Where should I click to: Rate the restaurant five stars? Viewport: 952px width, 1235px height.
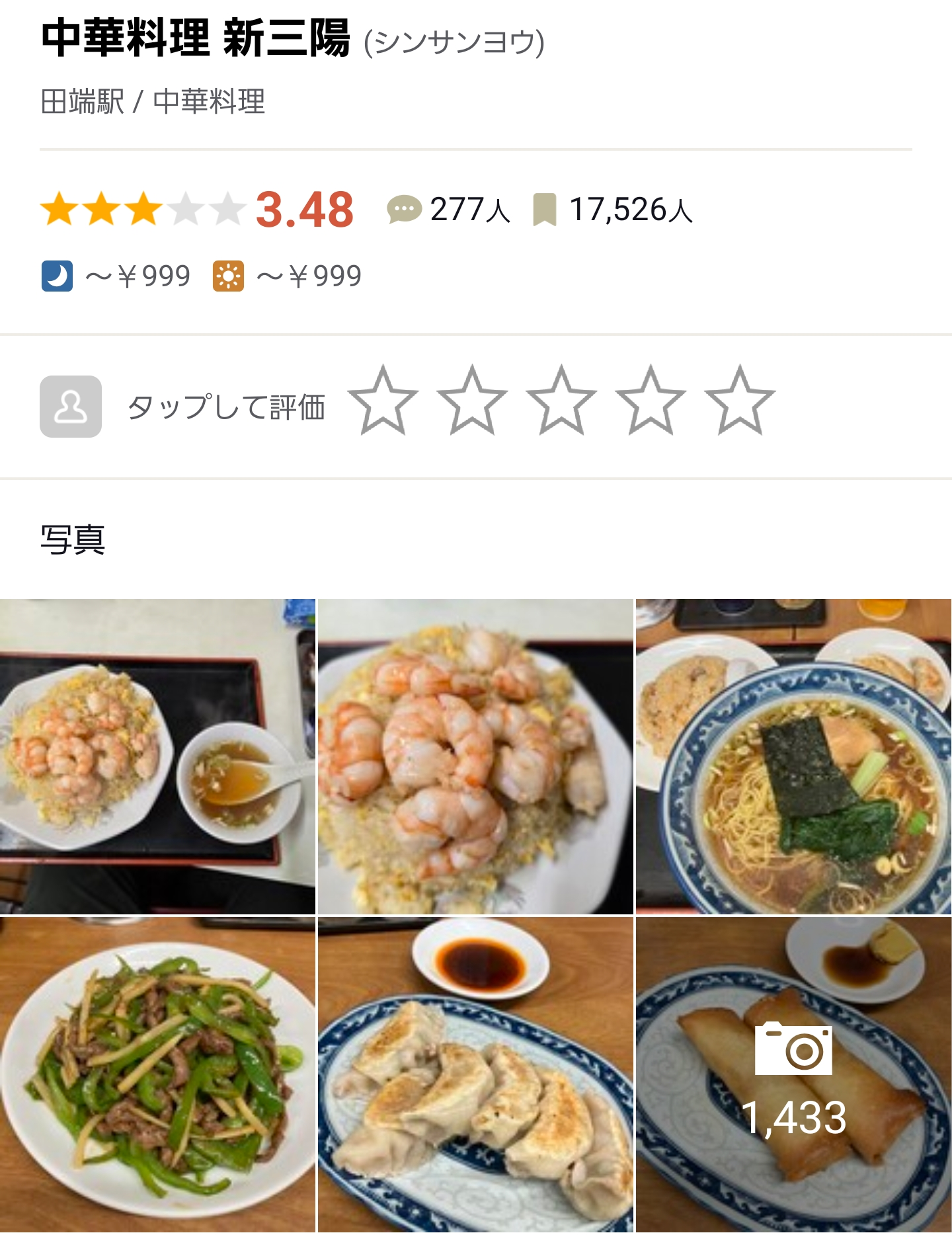(740, 401)
